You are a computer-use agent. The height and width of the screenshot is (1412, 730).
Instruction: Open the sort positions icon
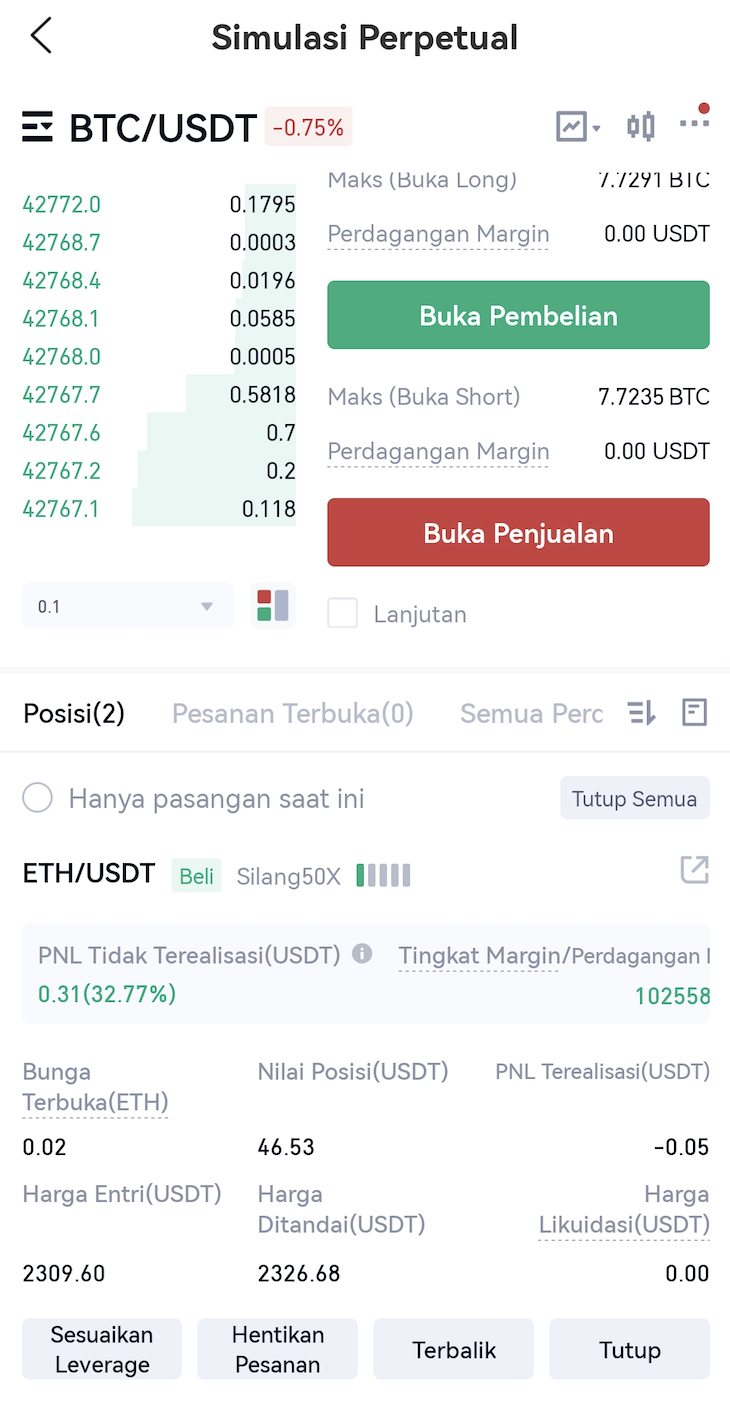coord(641,713)
